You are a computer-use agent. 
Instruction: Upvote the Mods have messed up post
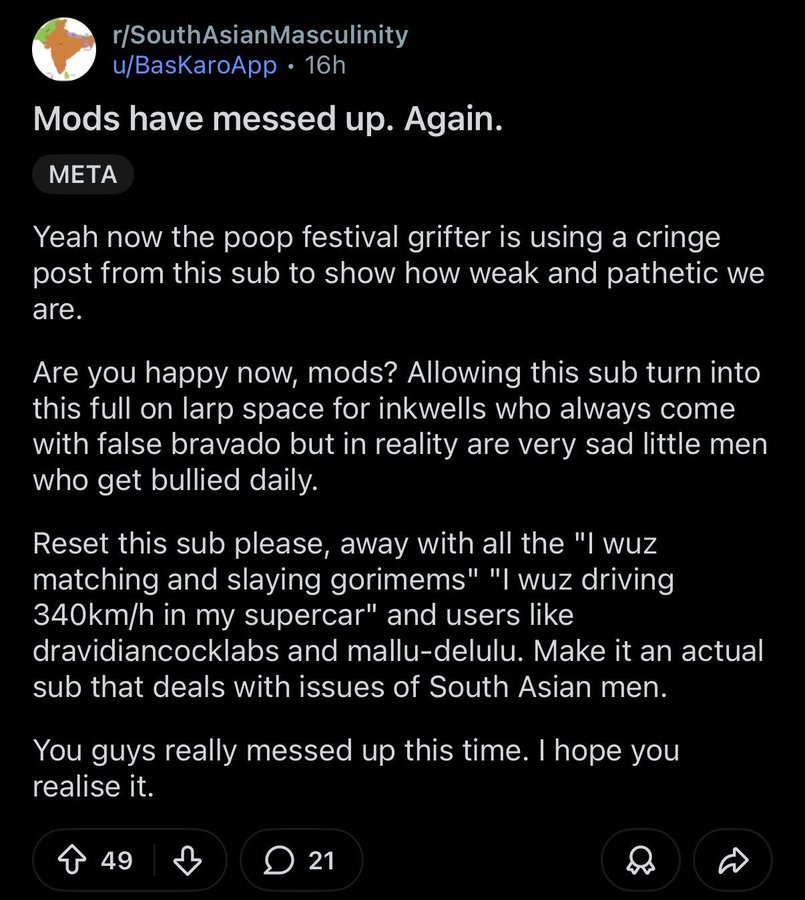click(x=73, y=860)
